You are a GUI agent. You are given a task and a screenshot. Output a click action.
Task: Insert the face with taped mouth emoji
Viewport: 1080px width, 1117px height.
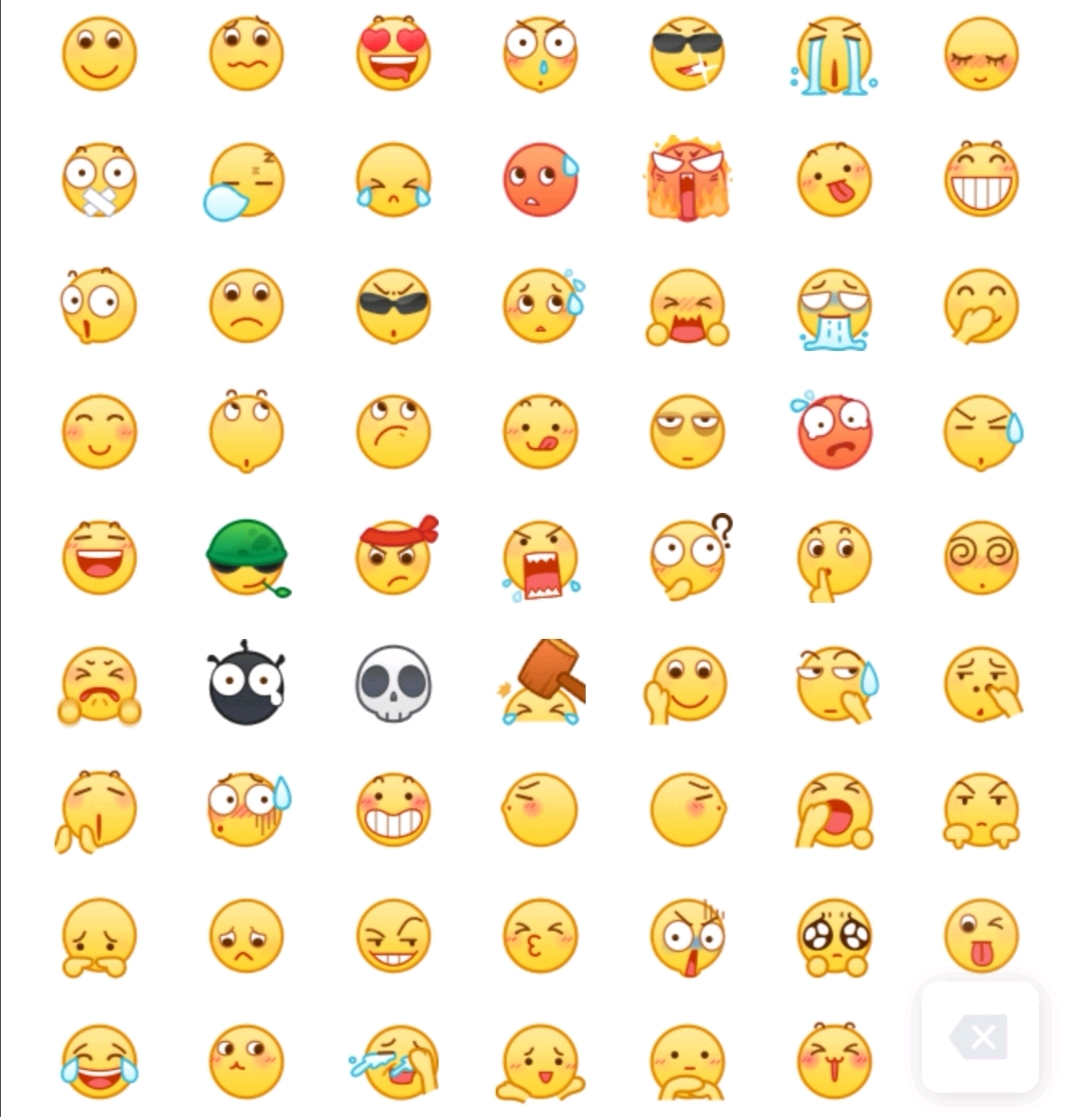pos(99,180)
